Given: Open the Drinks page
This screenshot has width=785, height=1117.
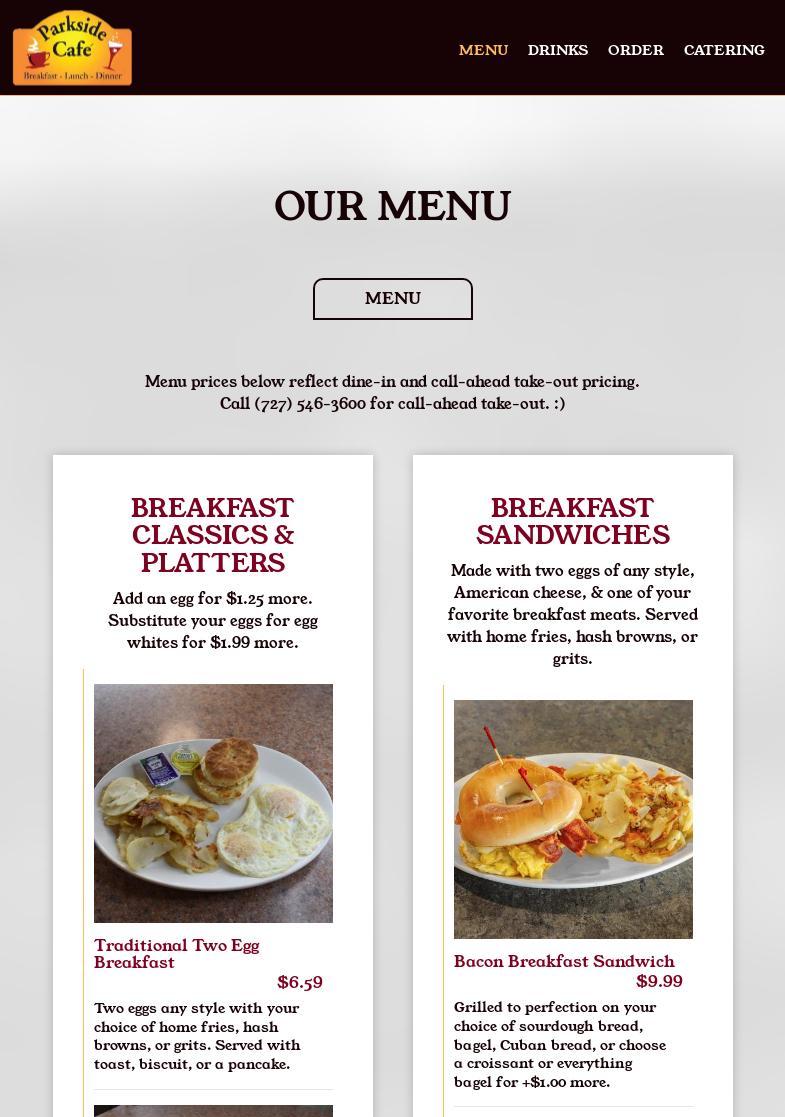Looking at the screenshot, I should tap(557, 50).
